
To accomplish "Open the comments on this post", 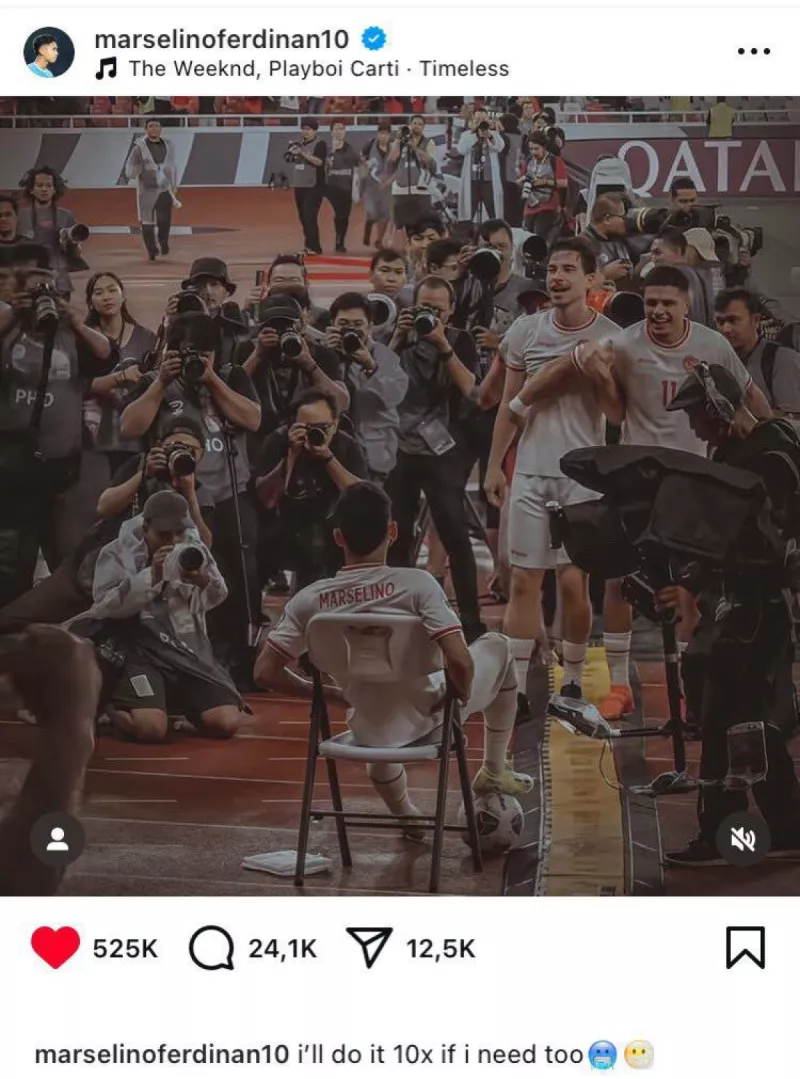I will click(211, 948).
